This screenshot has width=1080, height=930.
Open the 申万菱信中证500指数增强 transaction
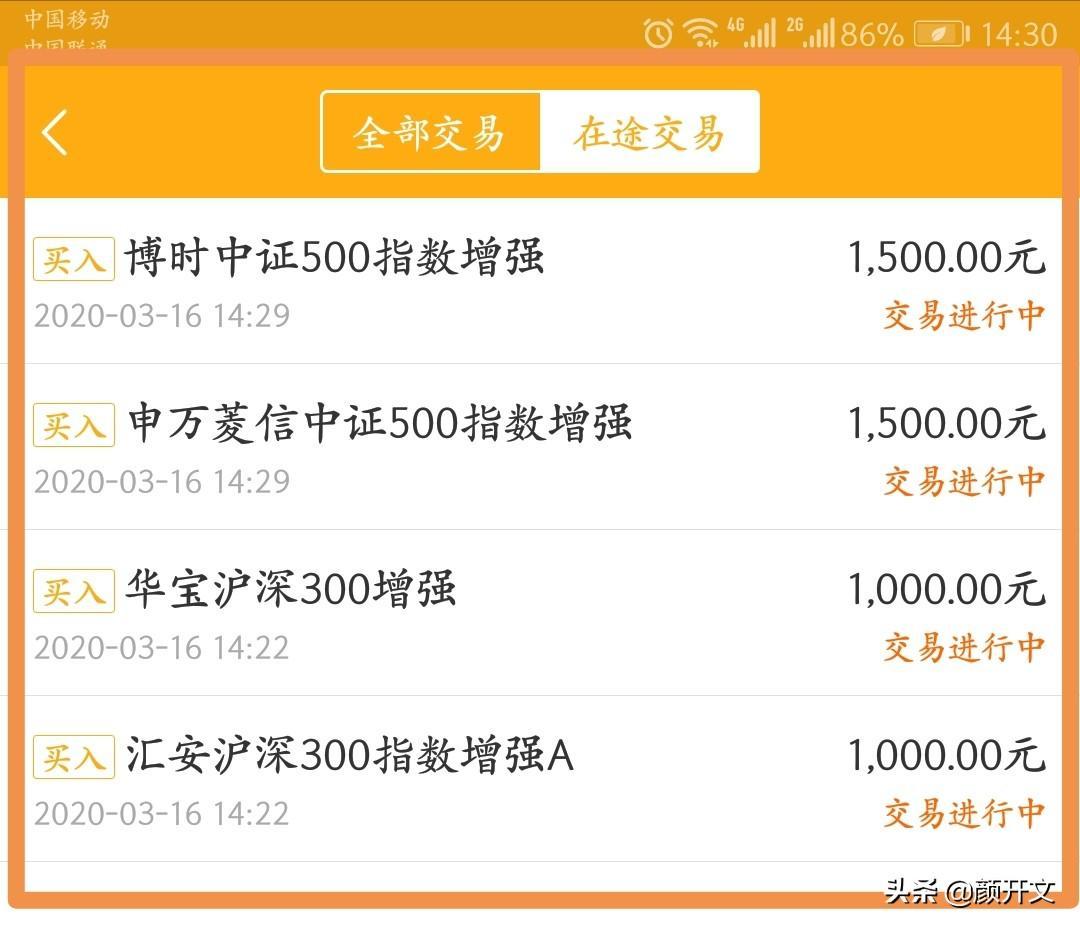(540, 448)
